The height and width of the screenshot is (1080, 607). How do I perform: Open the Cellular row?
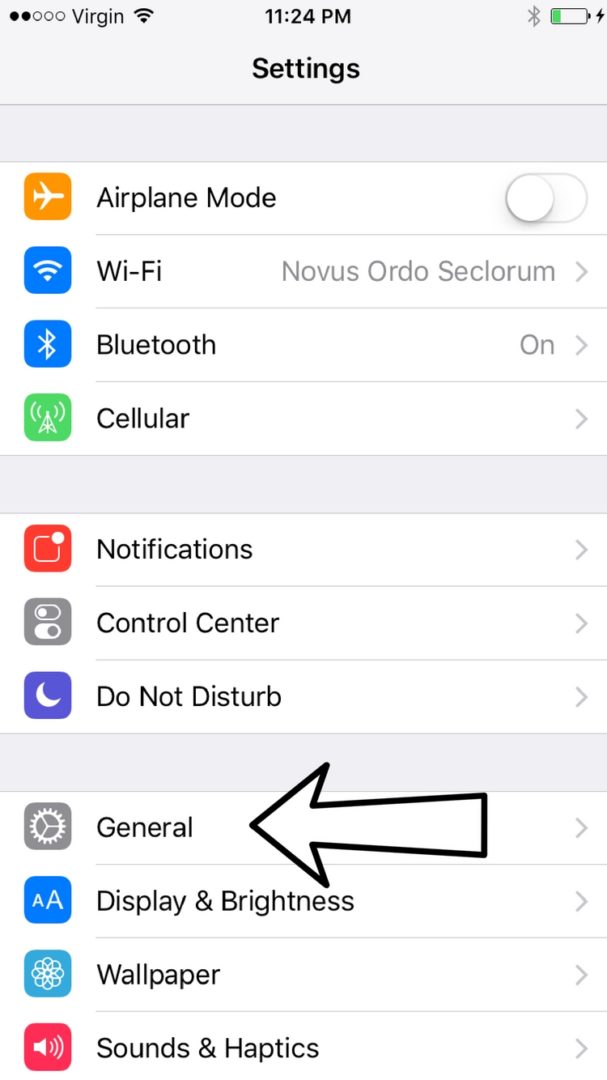(x=303, y=419)
